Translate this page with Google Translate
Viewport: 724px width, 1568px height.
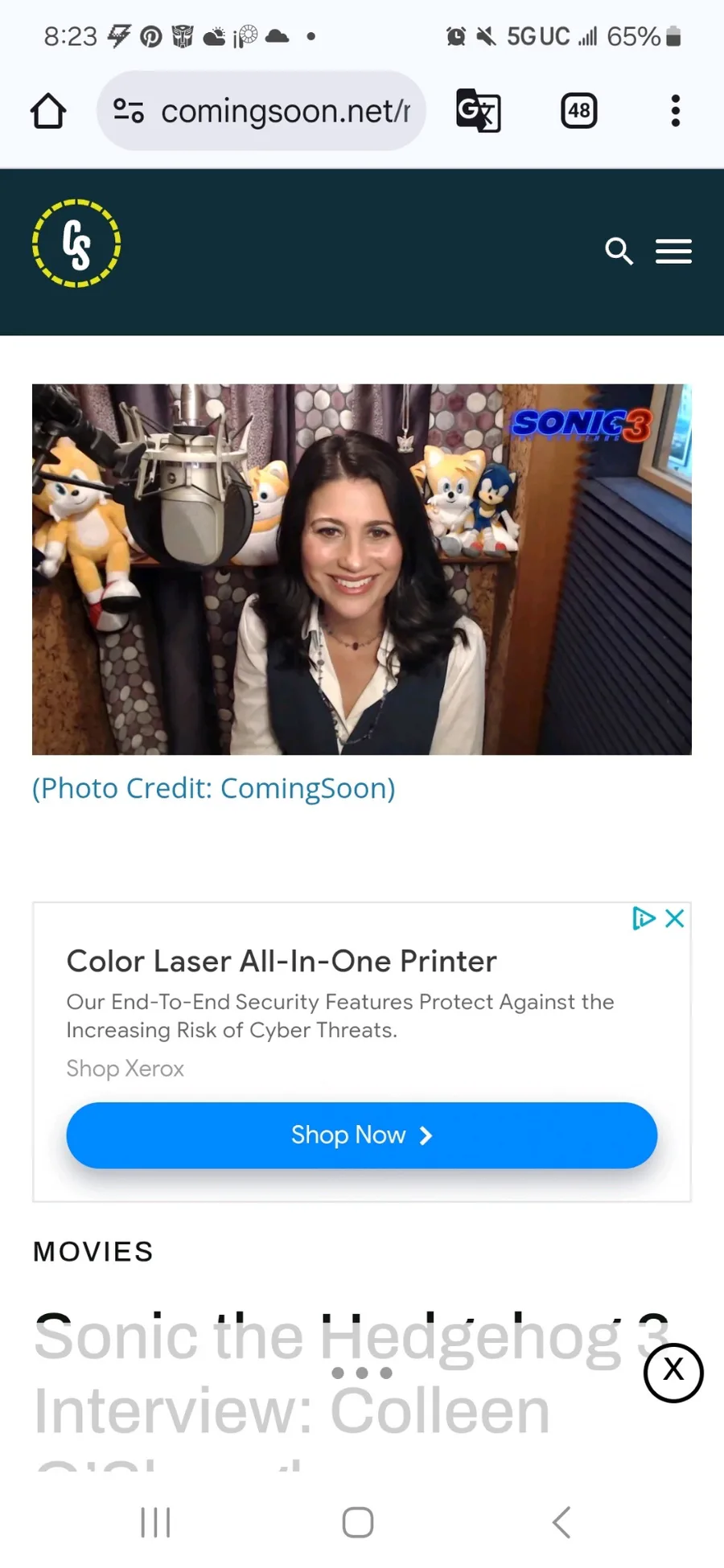click(x=479, y=111)
